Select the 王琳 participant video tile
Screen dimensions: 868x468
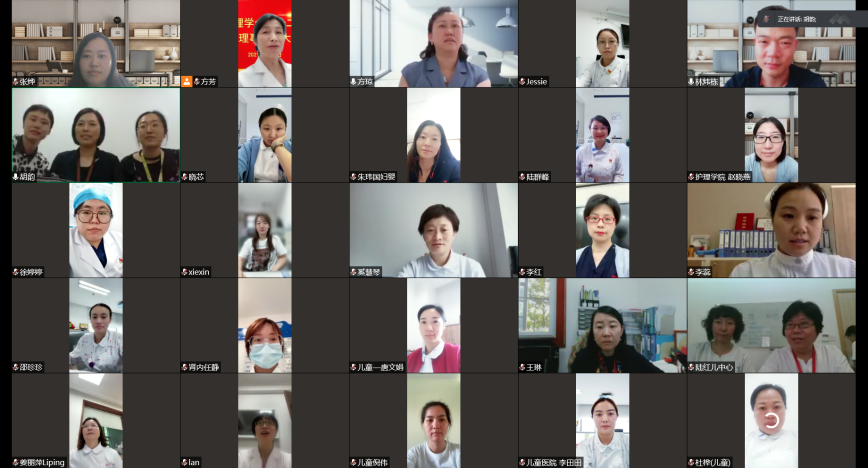coord(602,325)
